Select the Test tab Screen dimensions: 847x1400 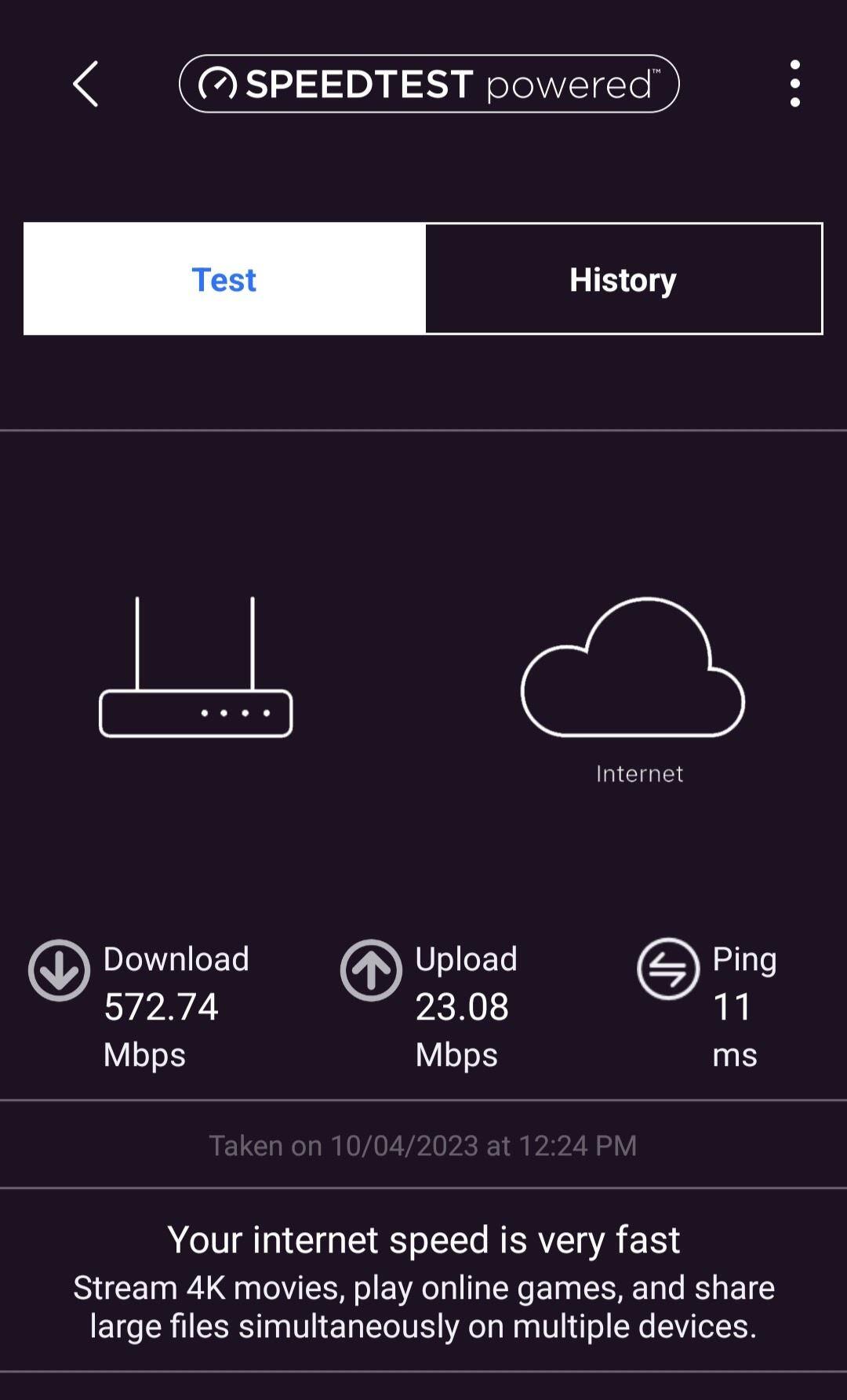[x=224, y=279]
